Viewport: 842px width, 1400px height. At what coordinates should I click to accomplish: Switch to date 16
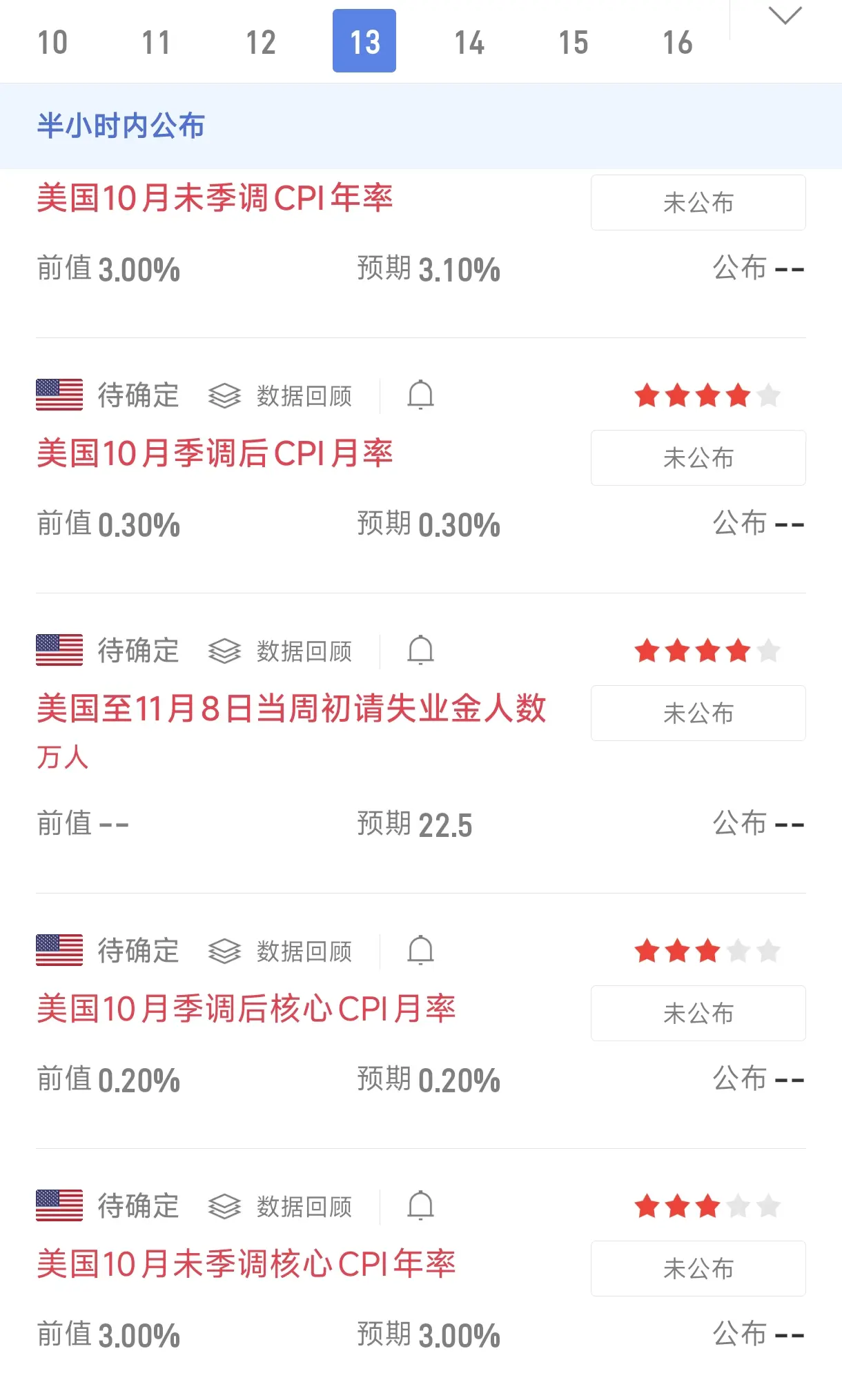coord(678,42)
